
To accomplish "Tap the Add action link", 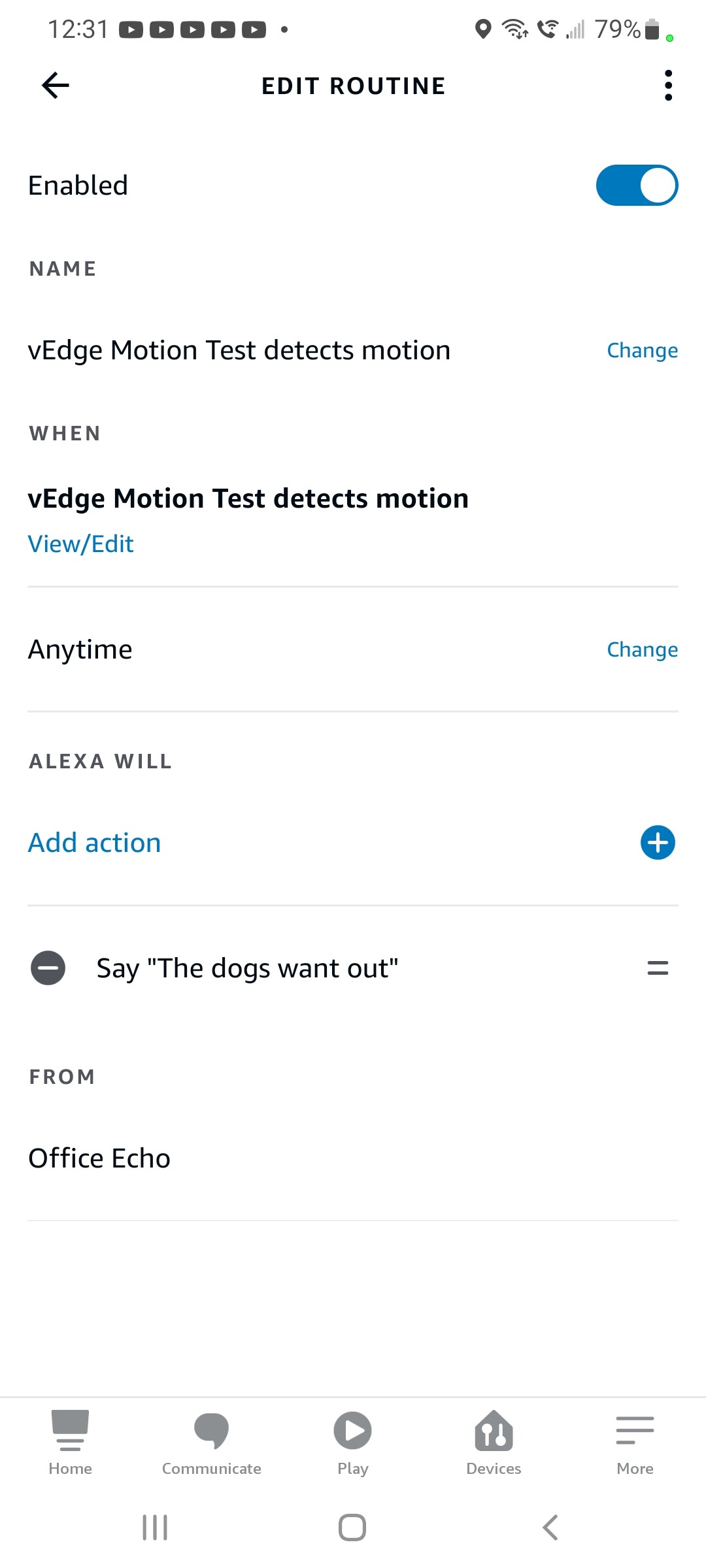I will pyautogui.click(x=93, y=842).
